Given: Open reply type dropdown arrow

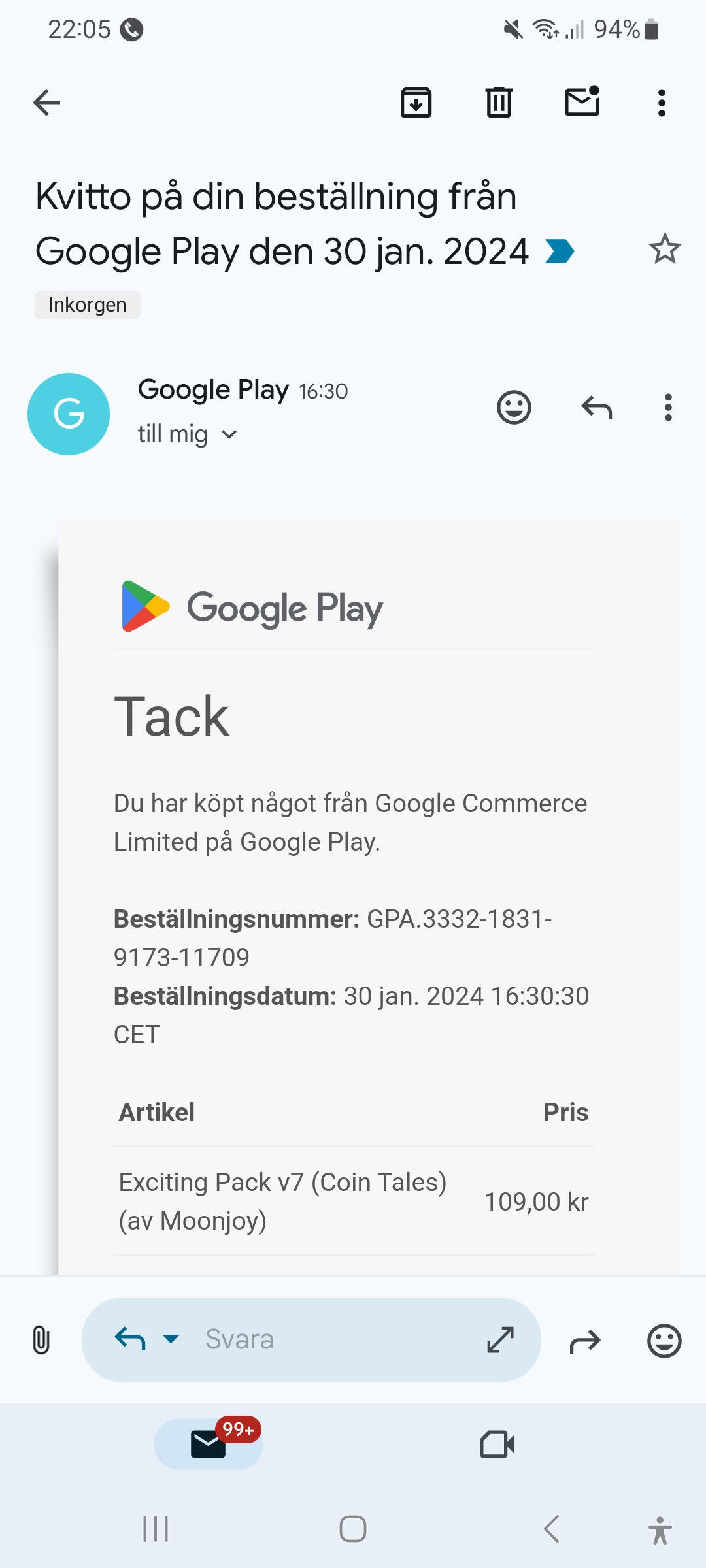Looking at the screenshot, I should point(171,1339).
